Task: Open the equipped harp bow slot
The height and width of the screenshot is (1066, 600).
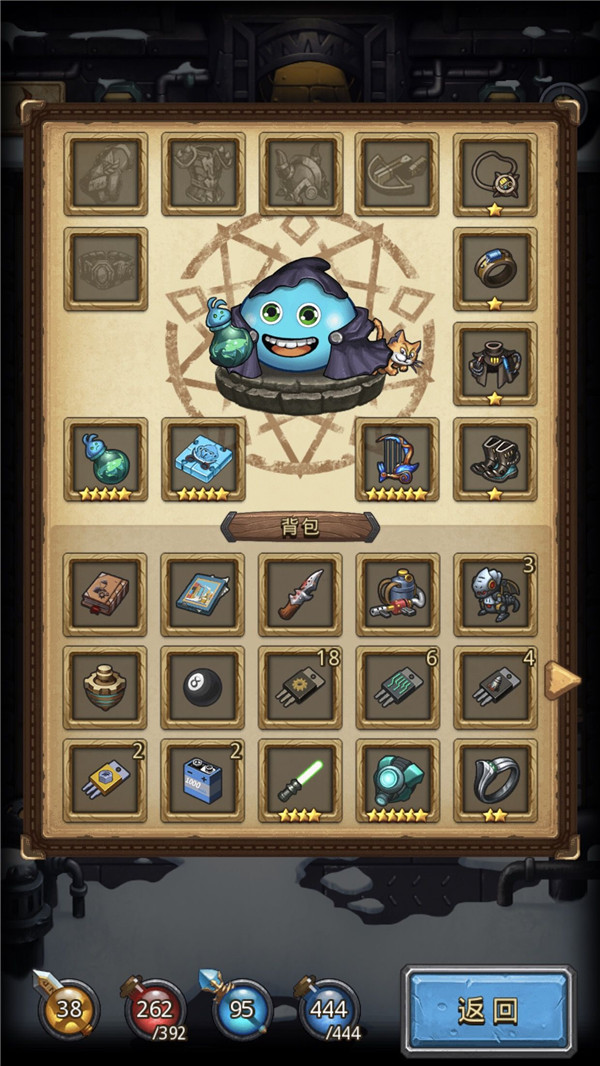Action: coord(398,459)
